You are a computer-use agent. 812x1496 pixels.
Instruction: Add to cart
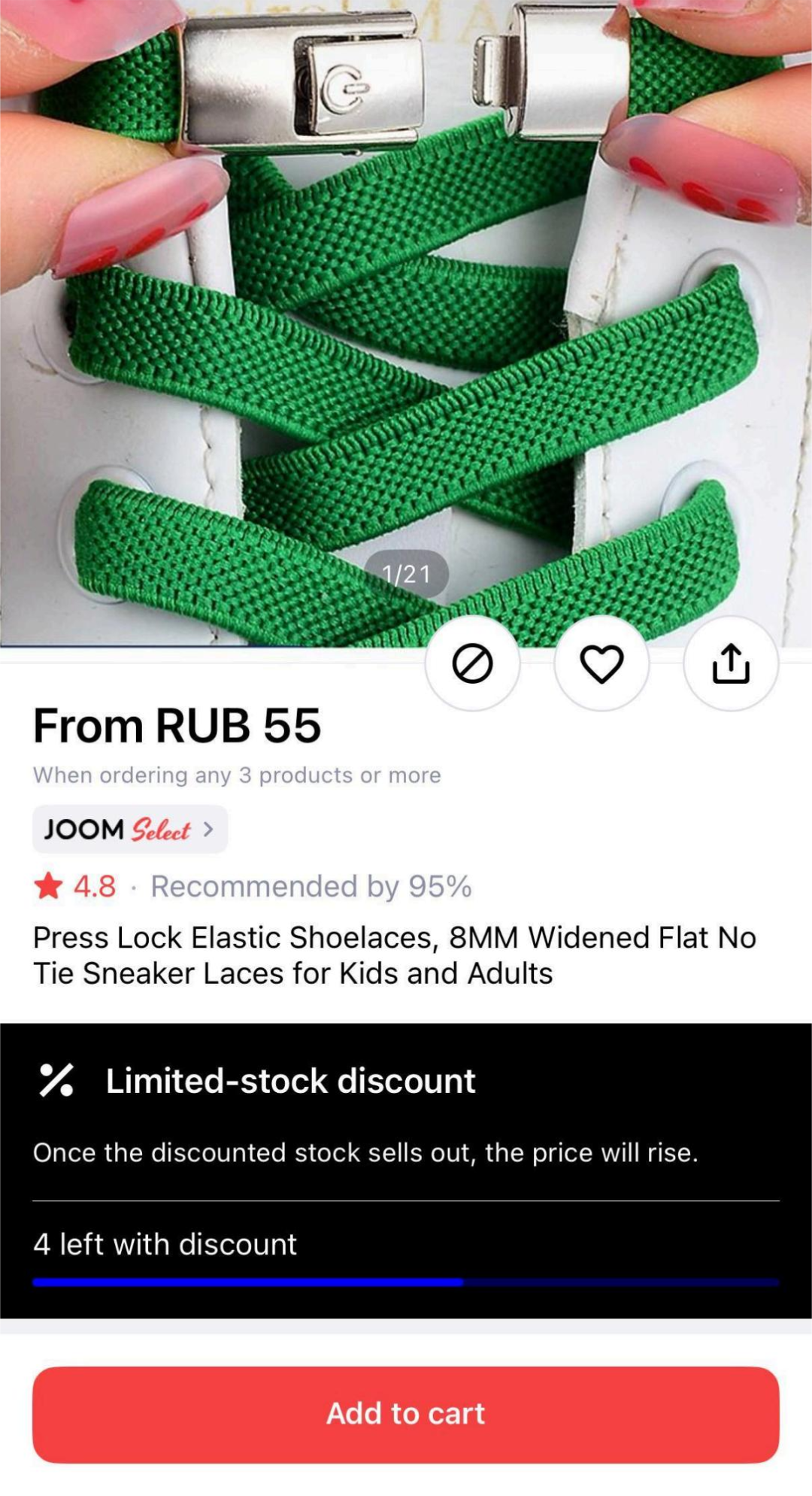click(406, 1413)
